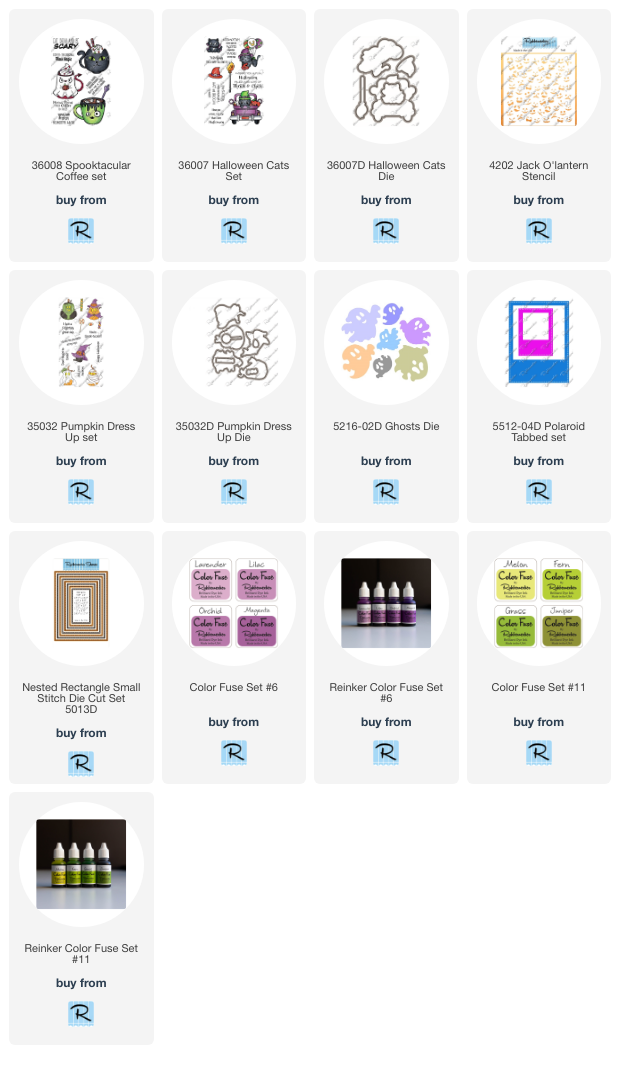The width and height of the screenshot is (620, 1066).
Task: Tap the store icon under 5512-04D Polaroid Tabbed set
Action: click(538, 492)
